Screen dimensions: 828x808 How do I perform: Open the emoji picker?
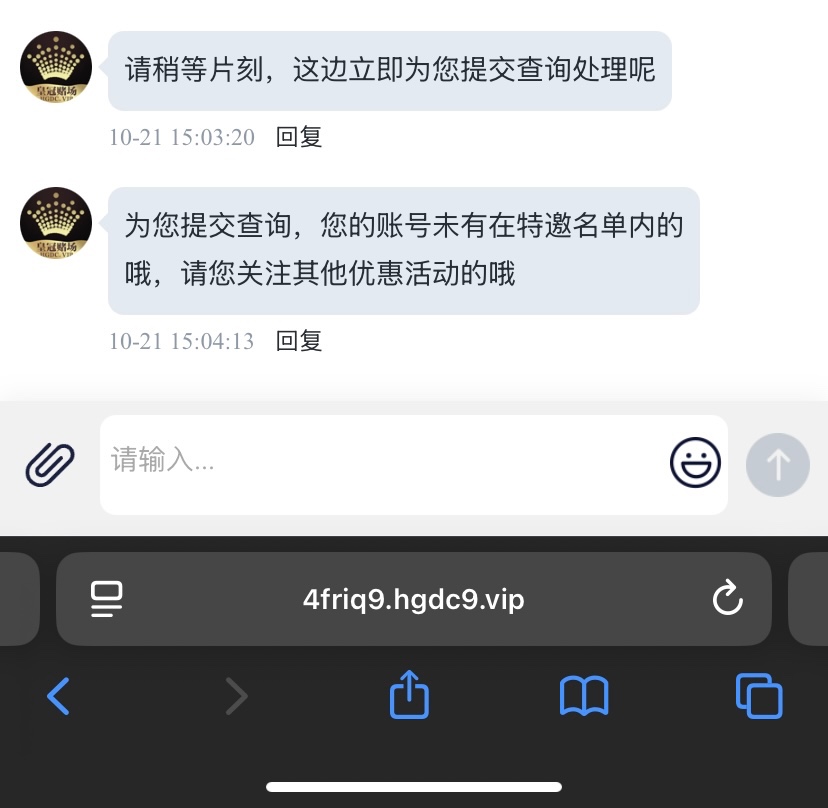point(695,463)
